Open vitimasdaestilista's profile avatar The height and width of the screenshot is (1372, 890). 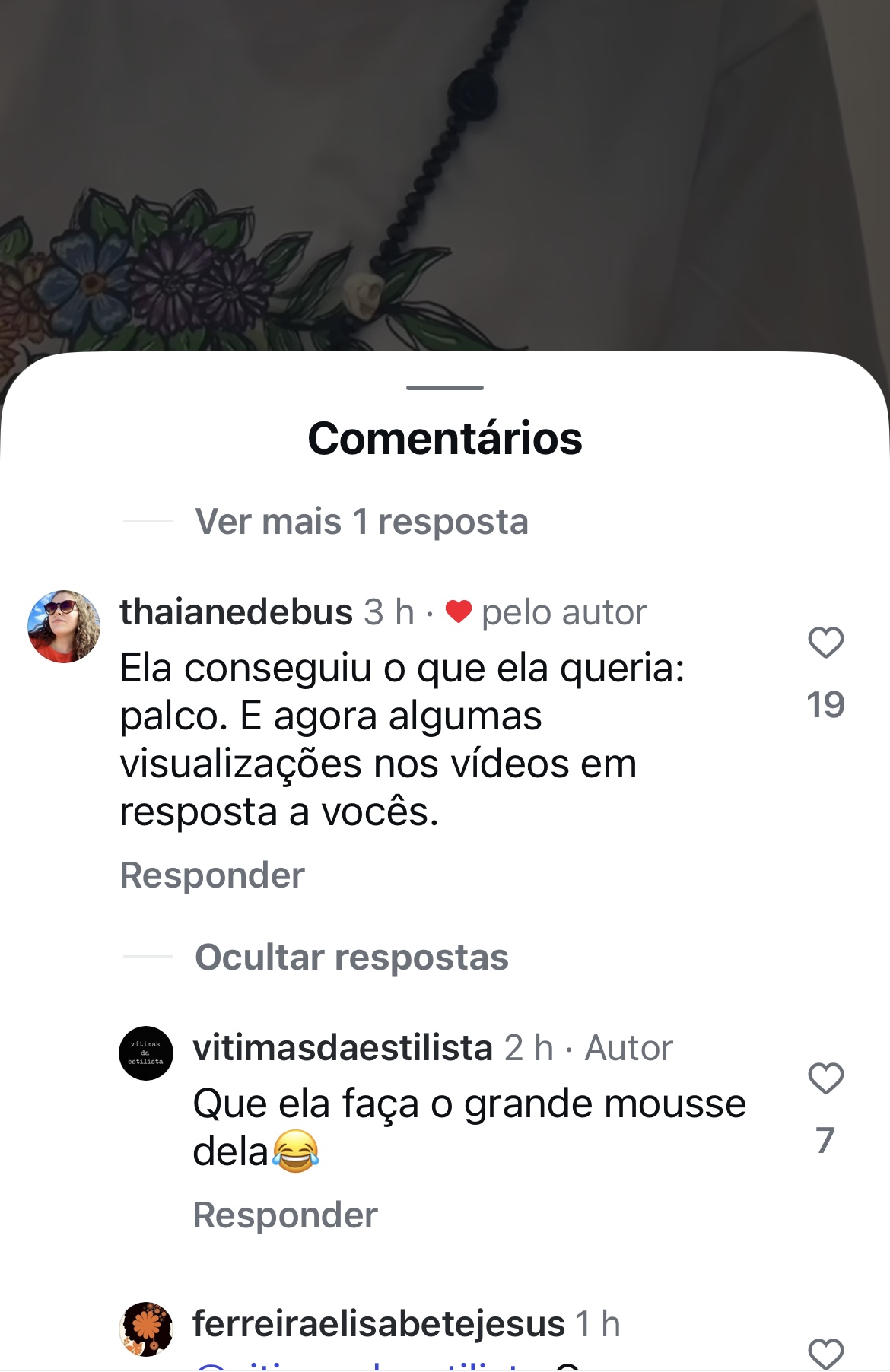coord(146,1053)
